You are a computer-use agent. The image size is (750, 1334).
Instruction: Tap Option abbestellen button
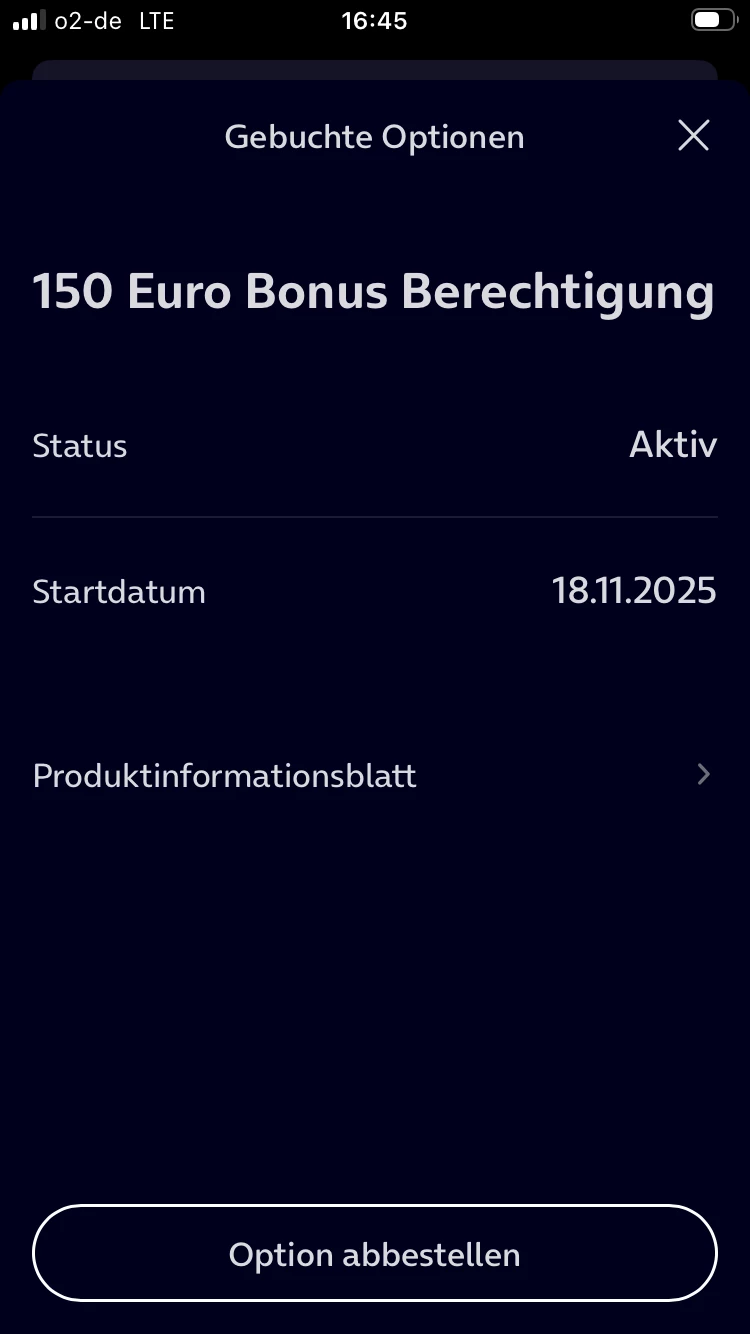point(374,1254)
